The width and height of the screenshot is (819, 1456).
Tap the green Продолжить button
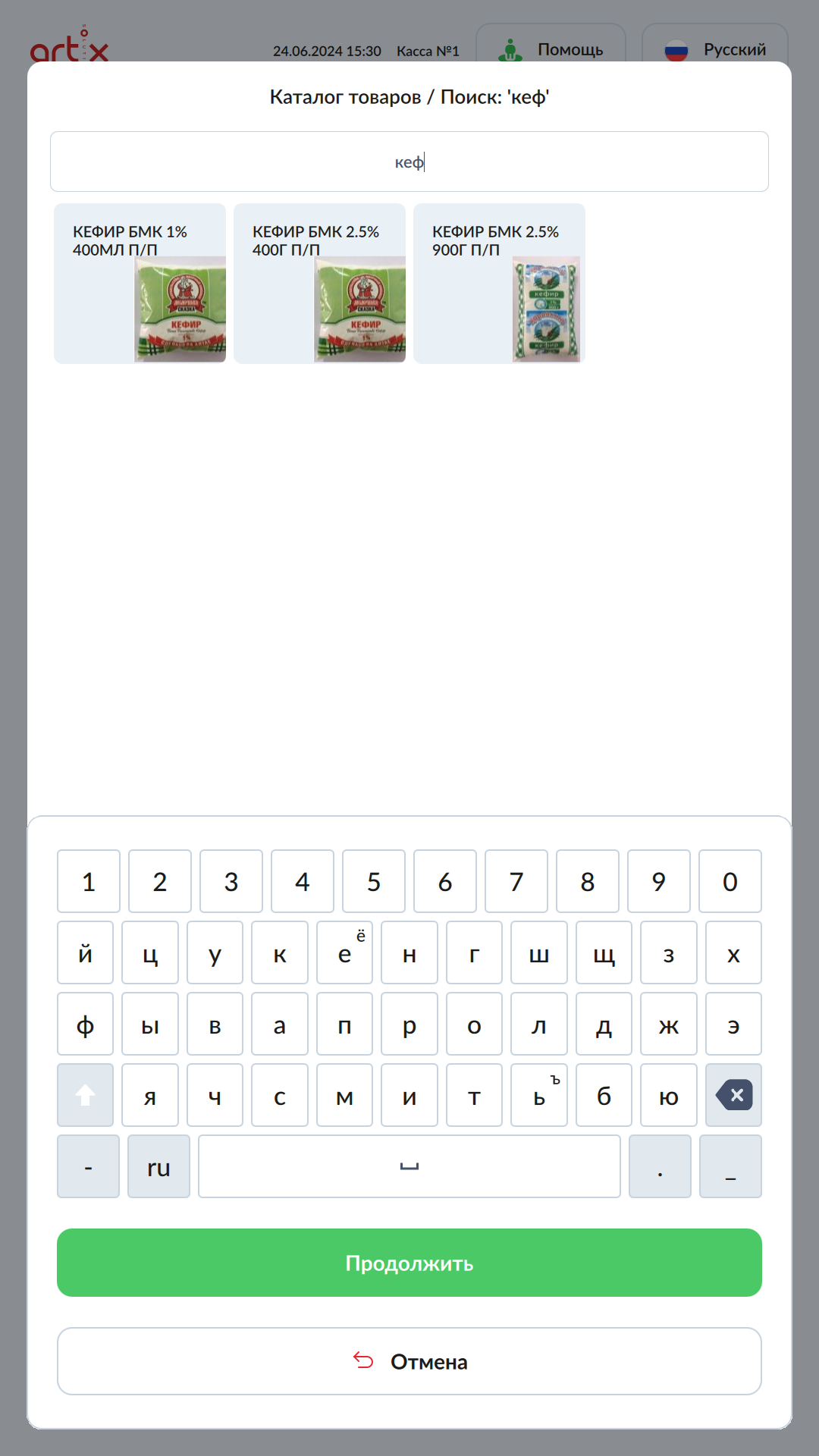pyautogui.click(x=409, y=1263)
